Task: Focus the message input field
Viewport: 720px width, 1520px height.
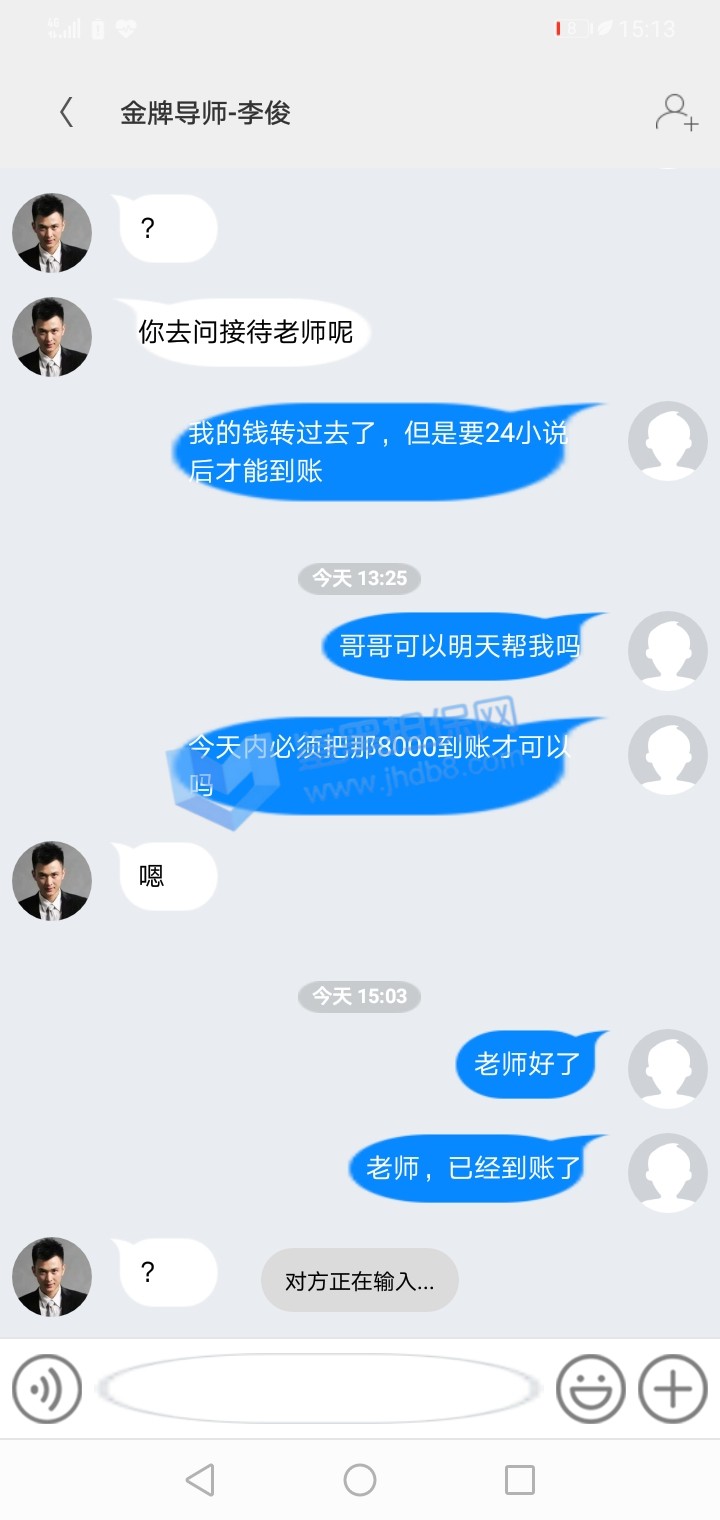Action: 320,1388
